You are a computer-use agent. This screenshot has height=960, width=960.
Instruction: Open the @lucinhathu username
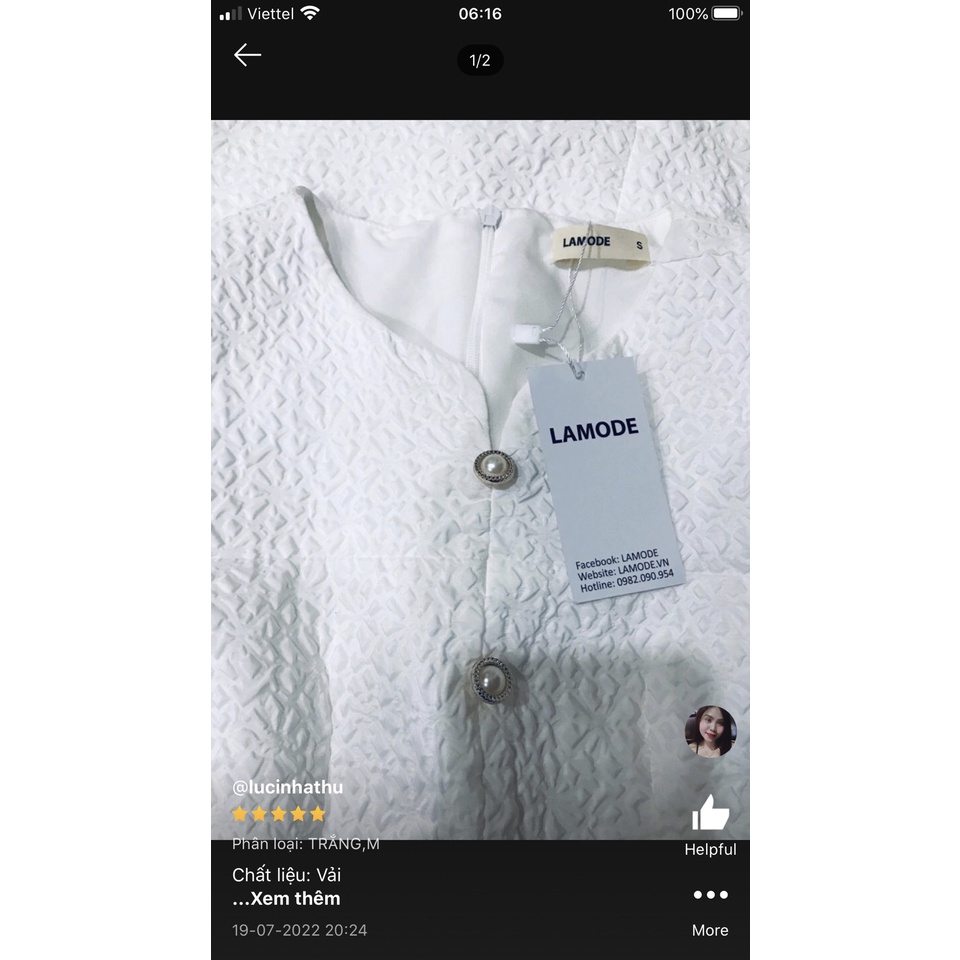(x=288, y=787)
